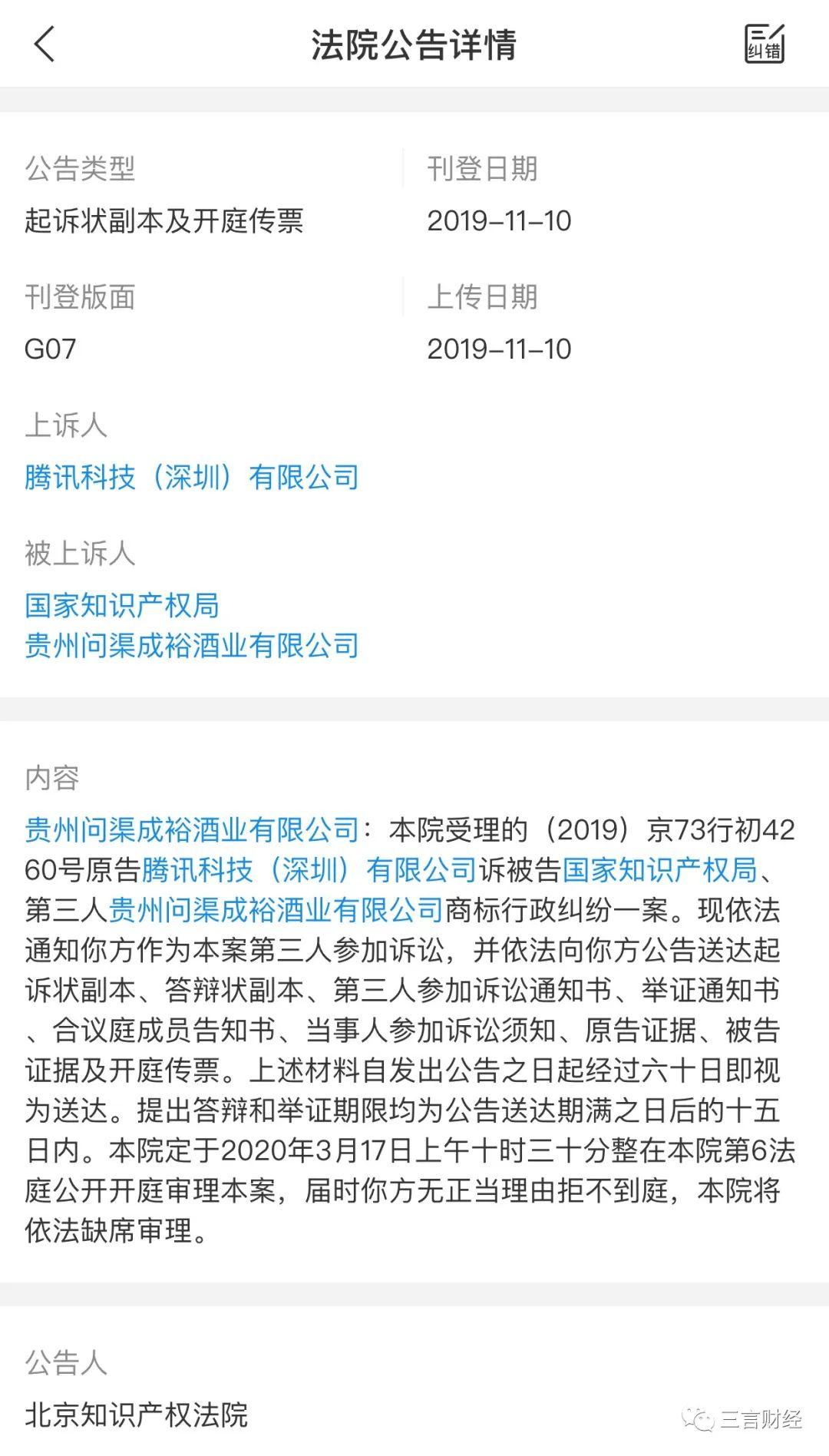Open the 纠错 error correction icon
This screenshot has height=1456, width=829.
[765, 43]
